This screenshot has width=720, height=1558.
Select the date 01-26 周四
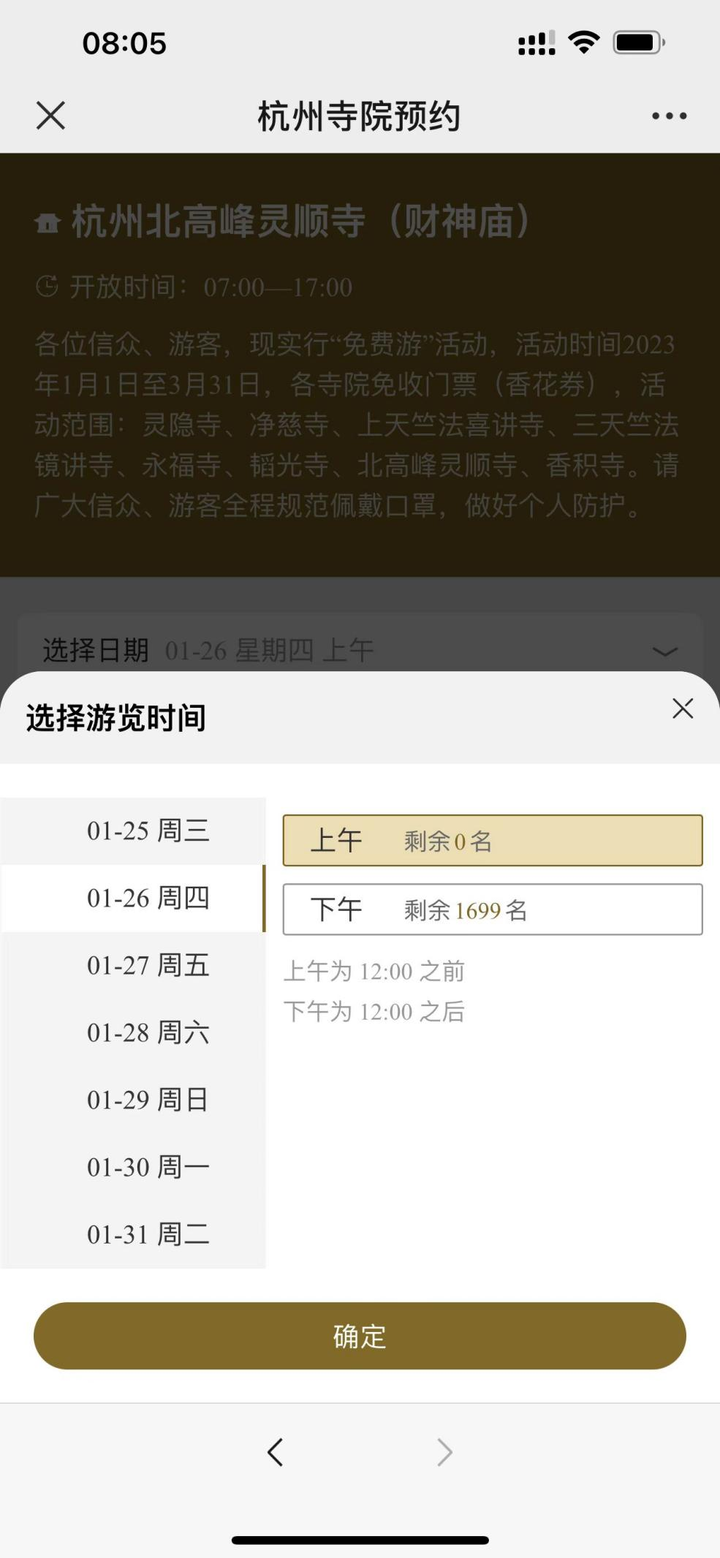click(x=148, y=898)
